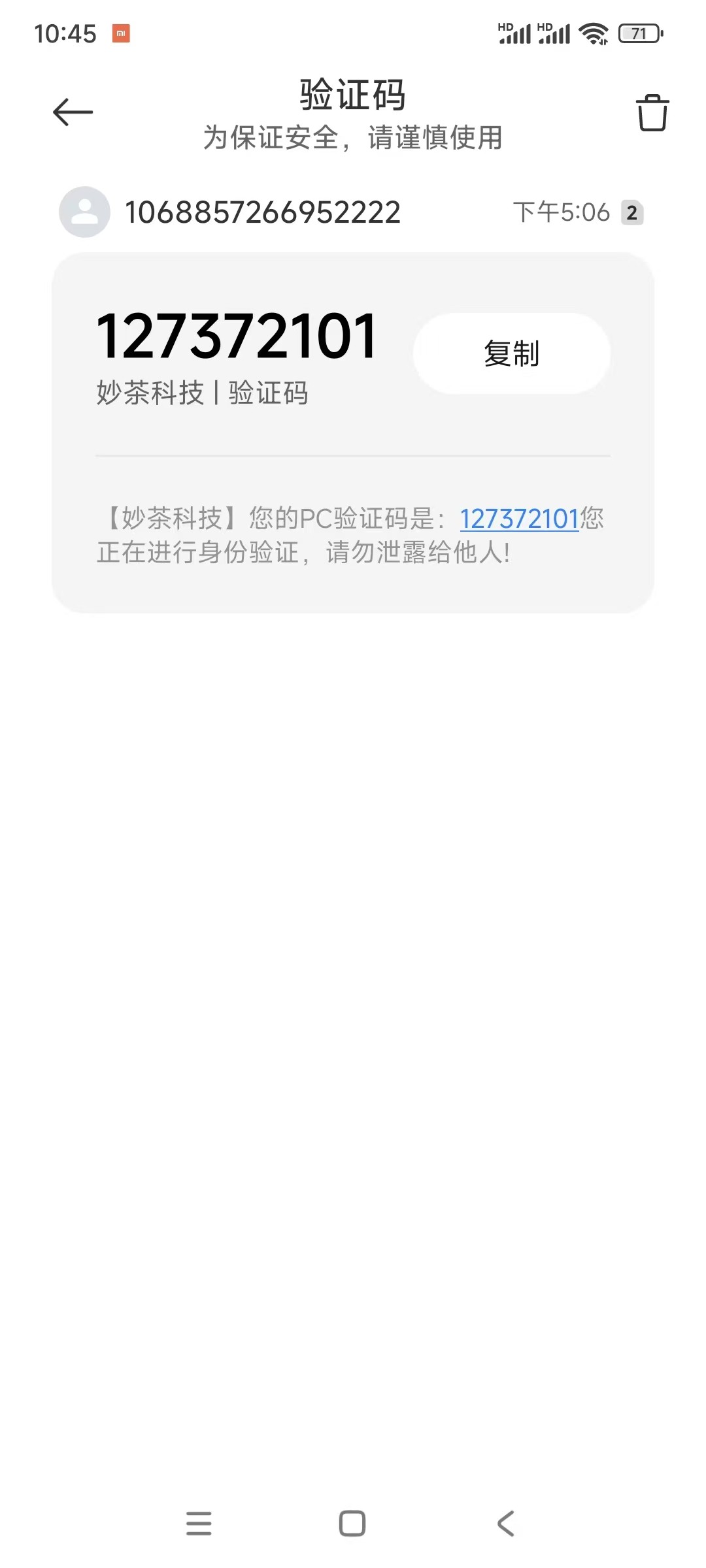Tap the 复制 button to copy the code

(512, 353)
